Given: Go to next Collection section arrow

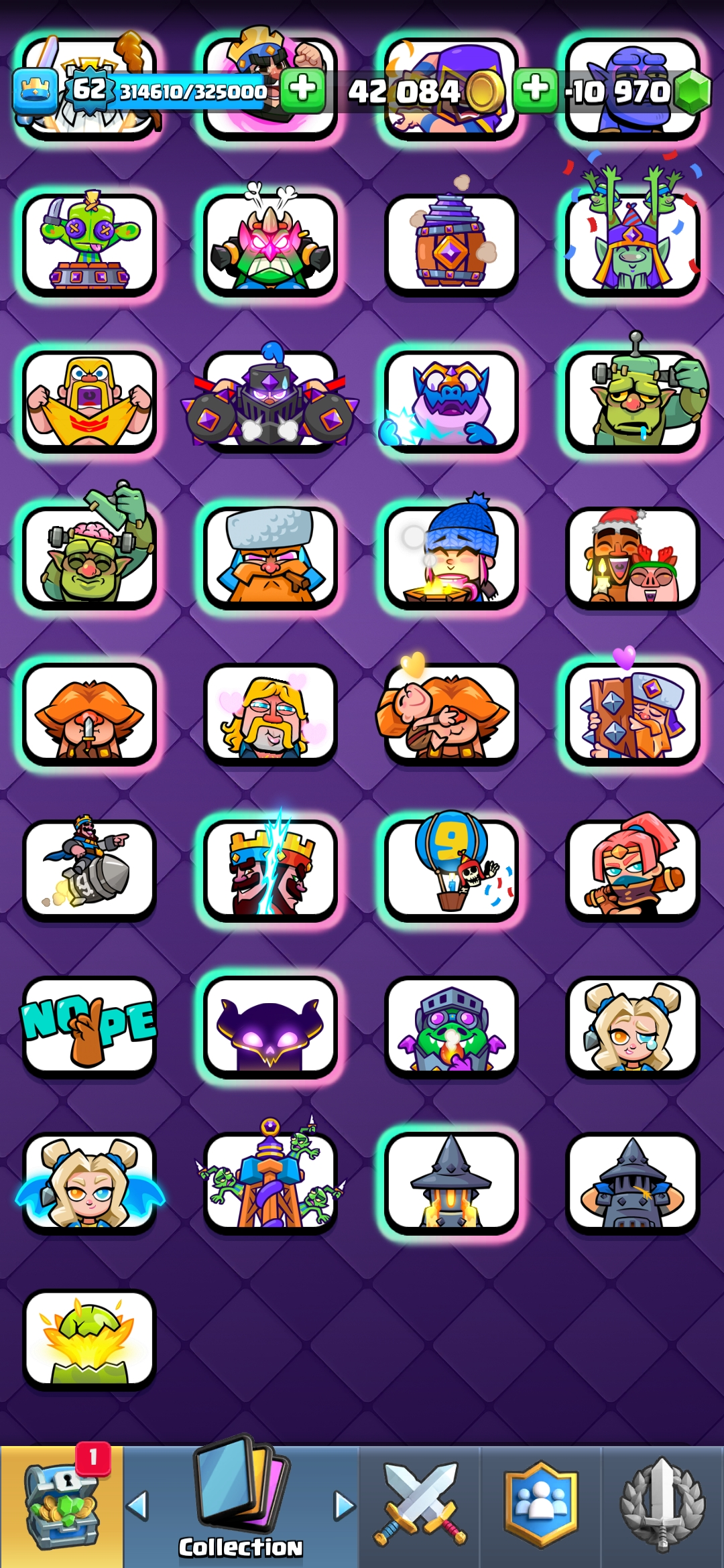Looking at the screenshot, I should pos(345,1506).
